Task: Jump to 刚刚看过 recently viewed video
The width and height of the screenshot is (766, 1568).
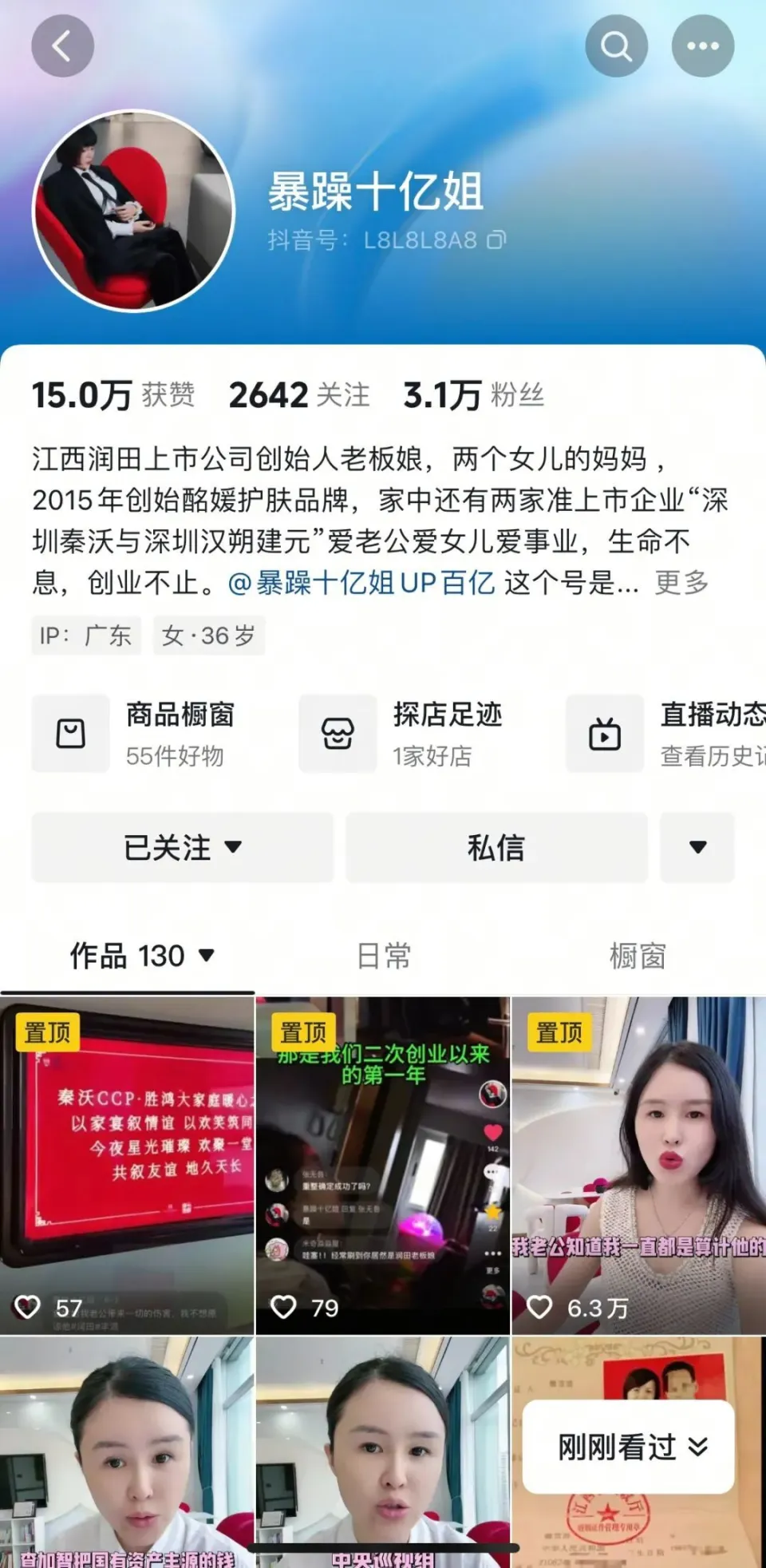Action: point(629,1446)
